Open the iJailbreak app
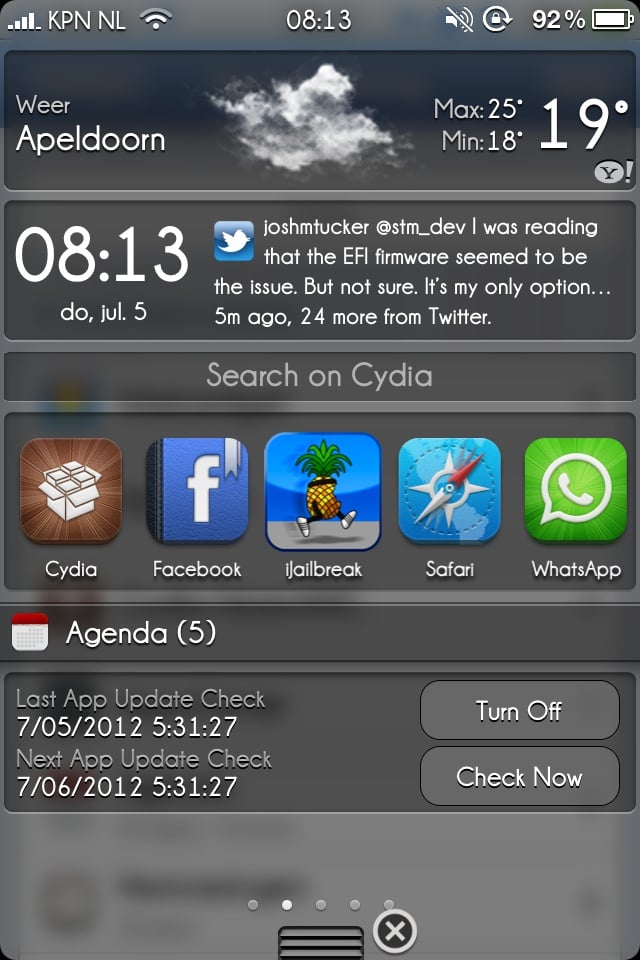The image size is (640, 960). click(322, 492)
